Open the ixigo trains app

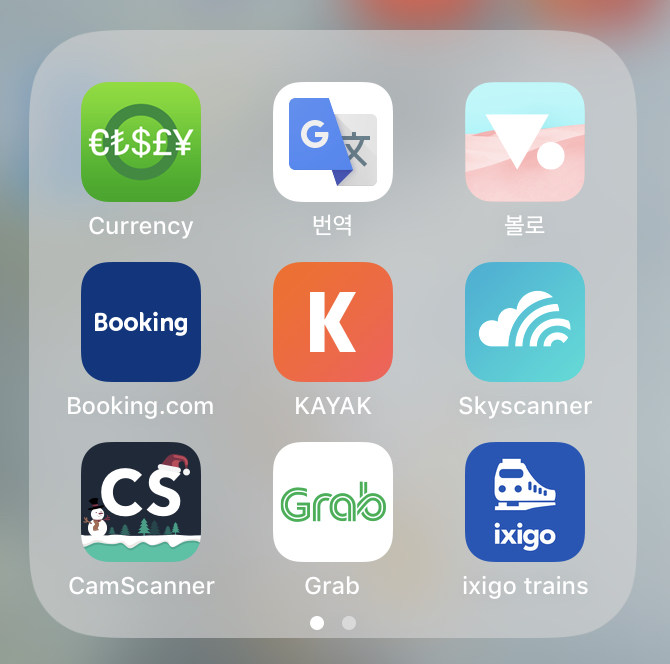tap(525, 502)
